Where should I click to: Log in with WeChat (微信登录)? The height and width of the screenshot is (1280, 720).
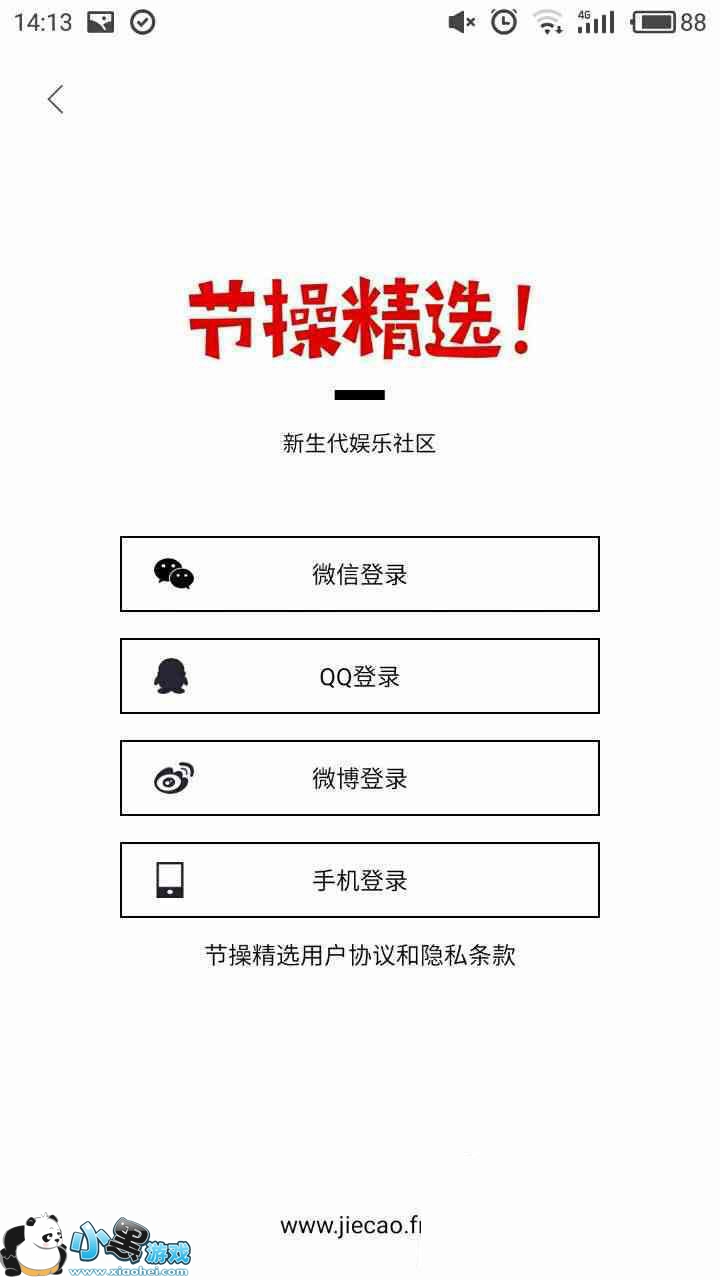coord(360,574)
